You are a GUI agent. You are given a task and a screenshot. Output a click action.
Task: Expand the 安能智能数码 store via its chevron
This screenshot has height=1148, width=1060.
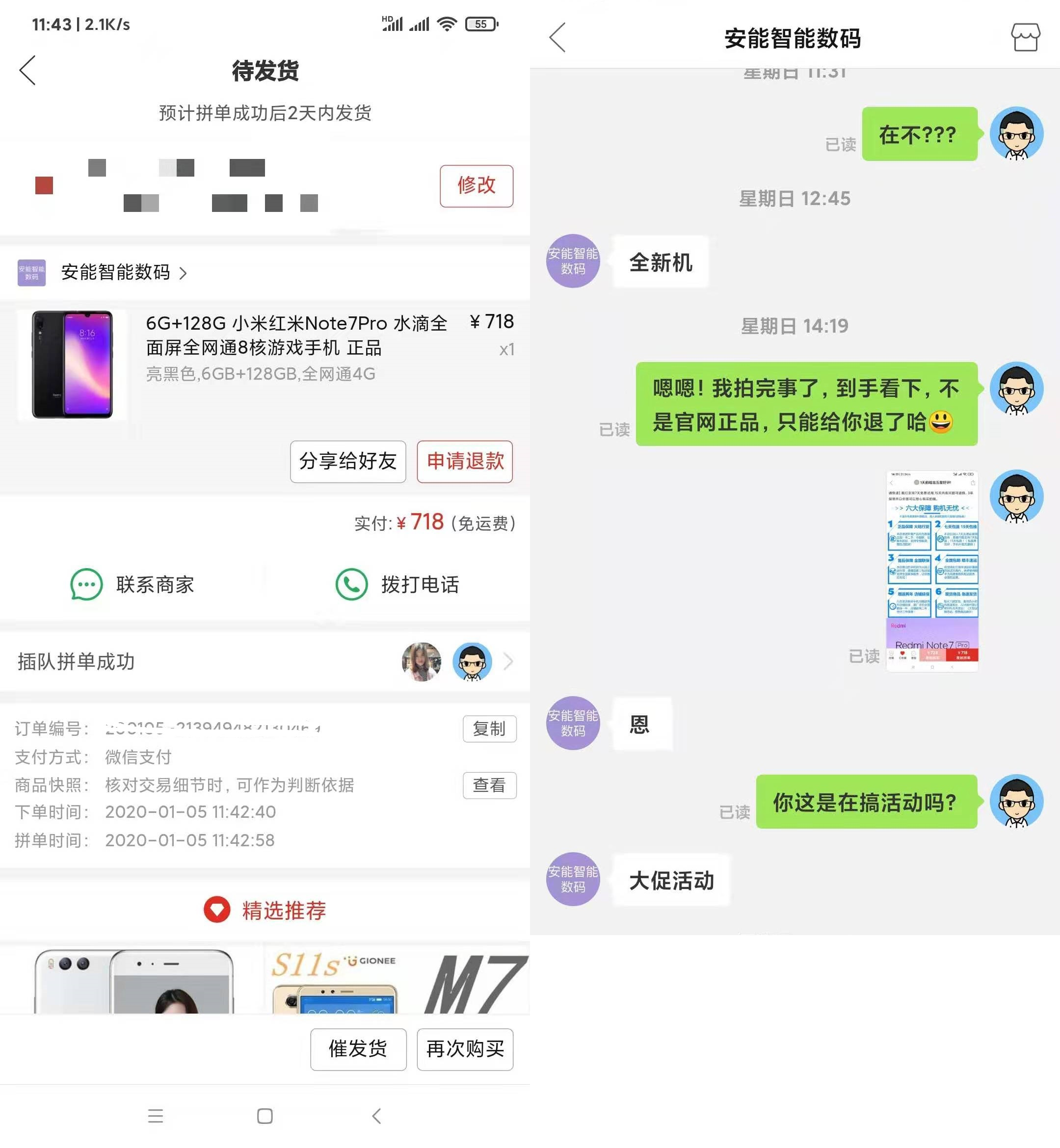(185, 274)
